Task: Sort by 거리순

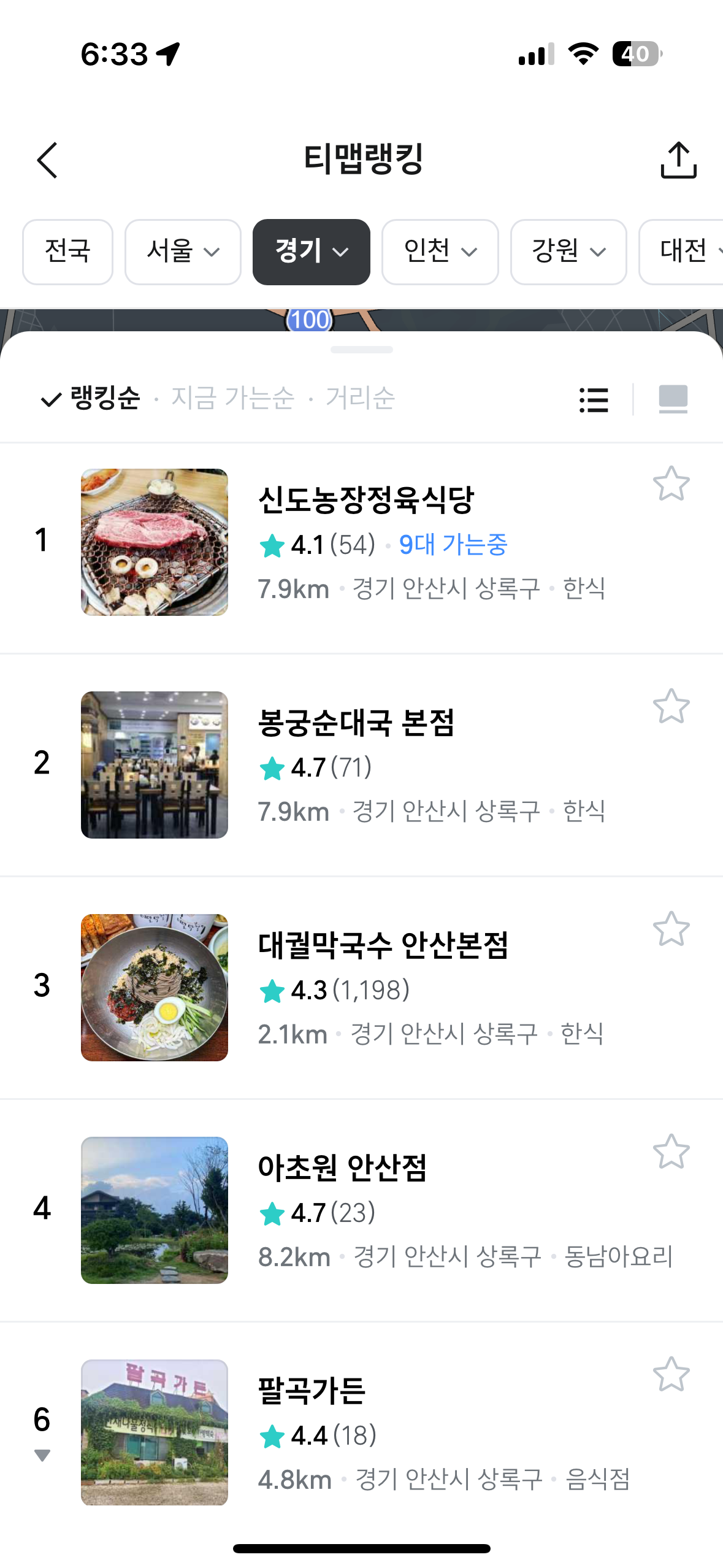Action: tap(360, 399)
